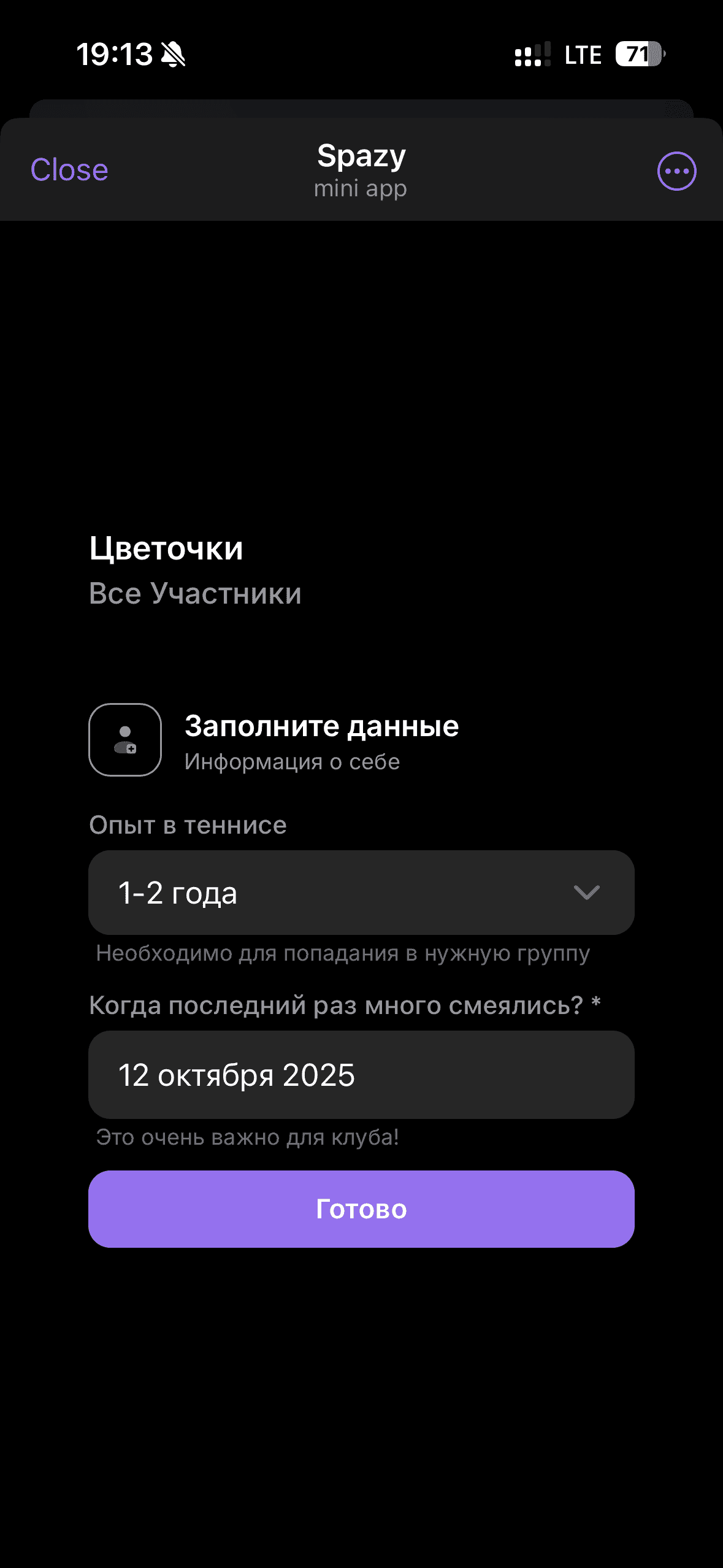Screen dimensions: 723x1568
Task: Open the tennis experience dropdown
Action: 362,893
